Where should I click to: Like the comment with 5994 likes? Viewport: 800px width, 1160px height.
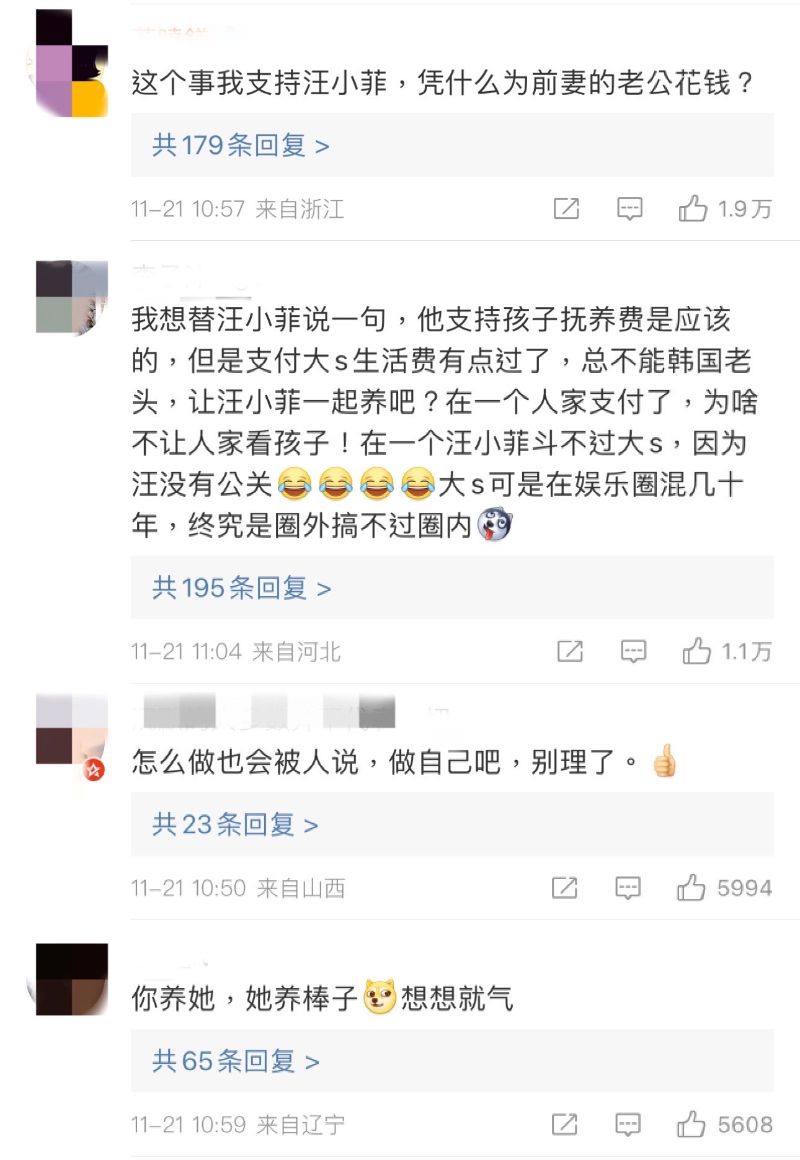[692, 888]
